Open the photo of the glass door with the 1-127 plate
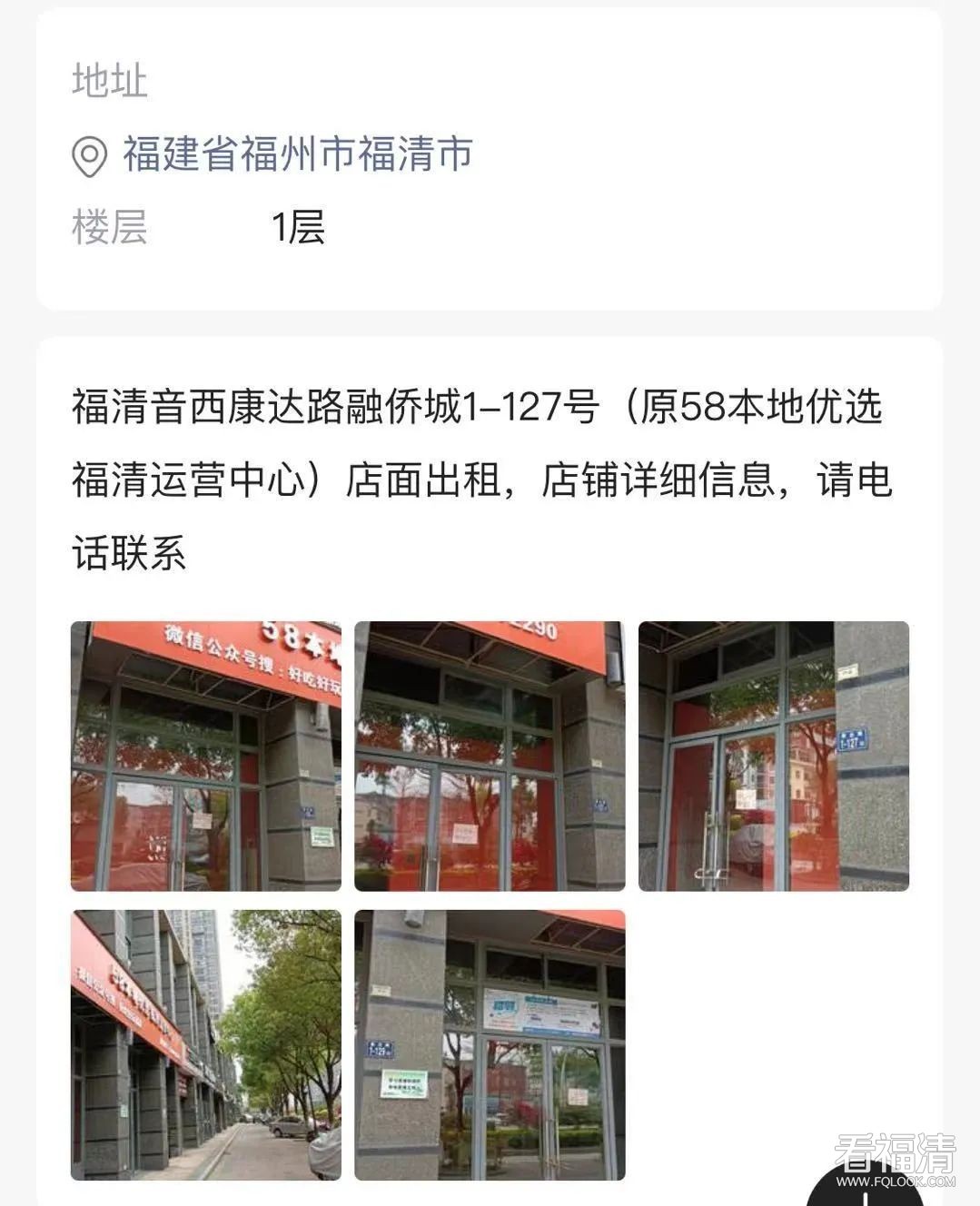Viewport: 980px width, 1206px height. click(773, 756)
